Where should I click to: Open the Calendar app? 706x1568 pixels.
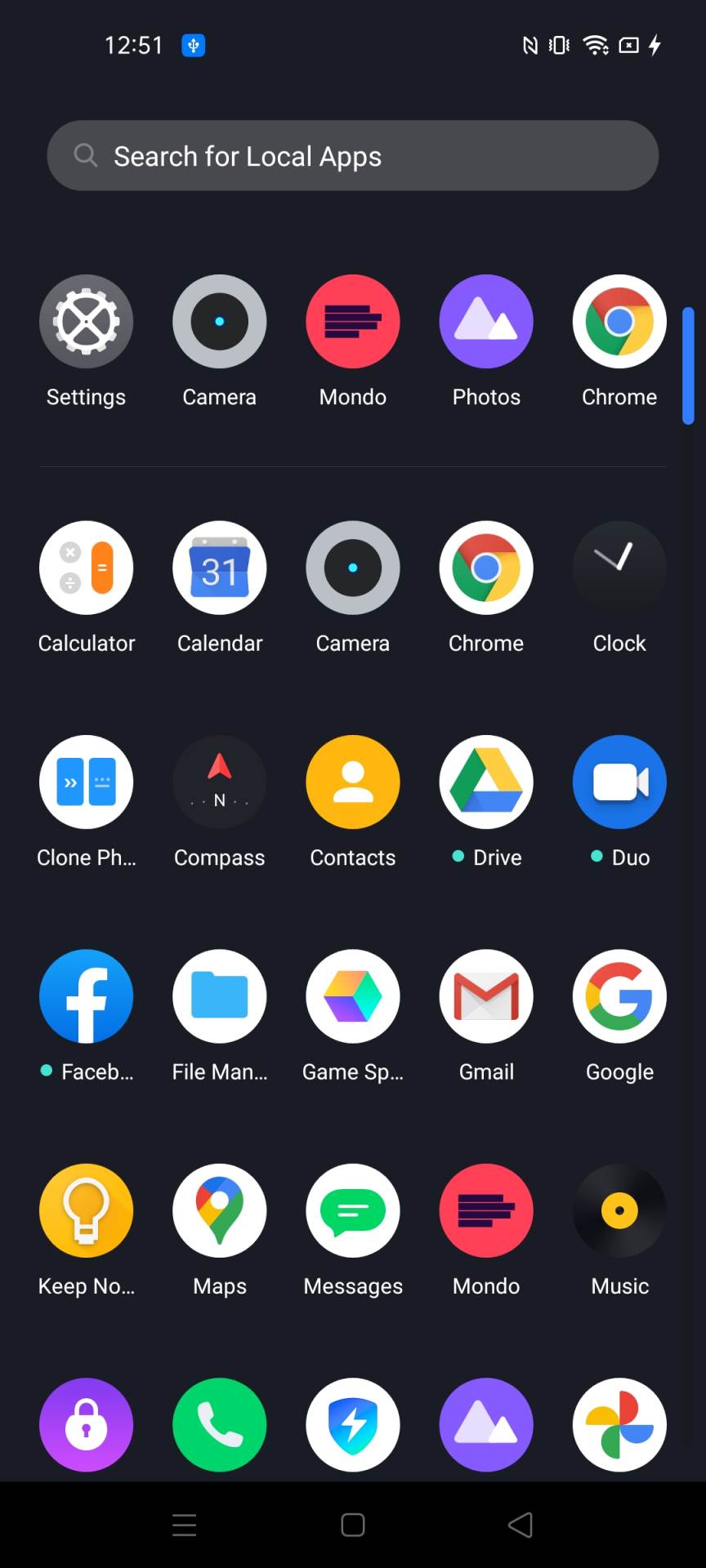coord(219,568)
